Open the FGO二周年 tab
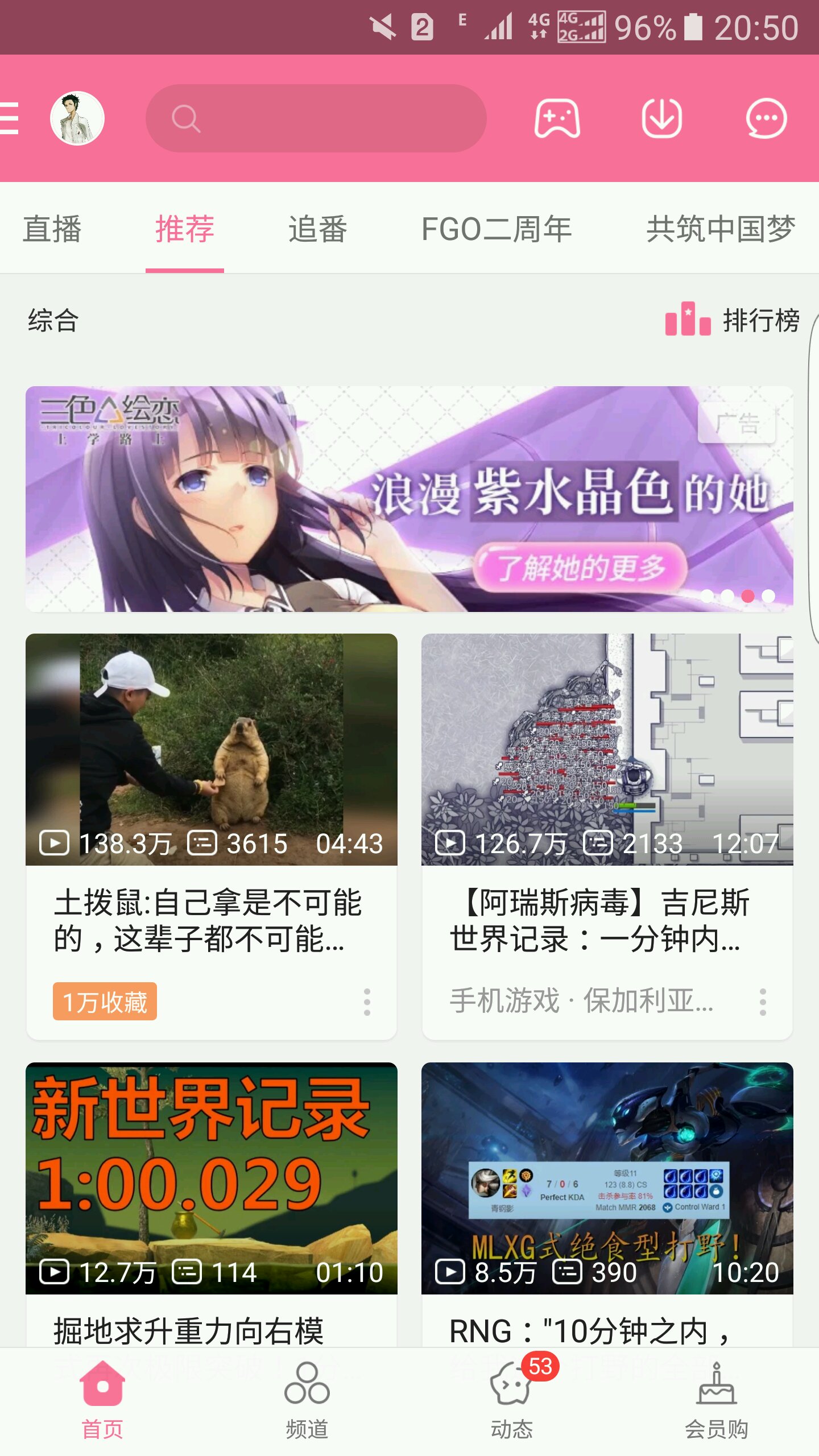The height and width of the screenshot is (1456, 819). pos(497,229)
